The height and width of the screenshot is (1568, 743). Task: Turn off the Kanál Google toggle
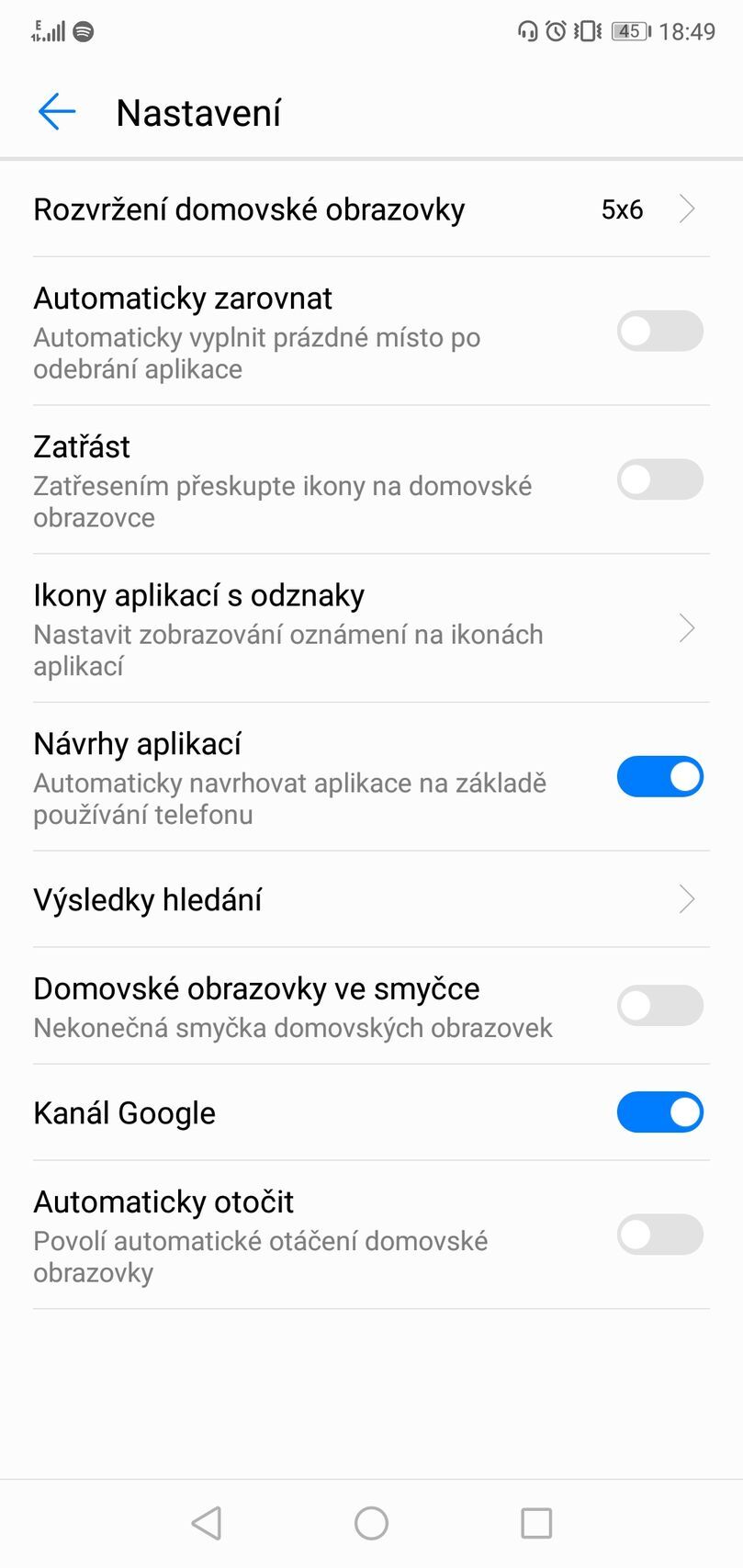pyautogui.click(x=659, y=1112)
